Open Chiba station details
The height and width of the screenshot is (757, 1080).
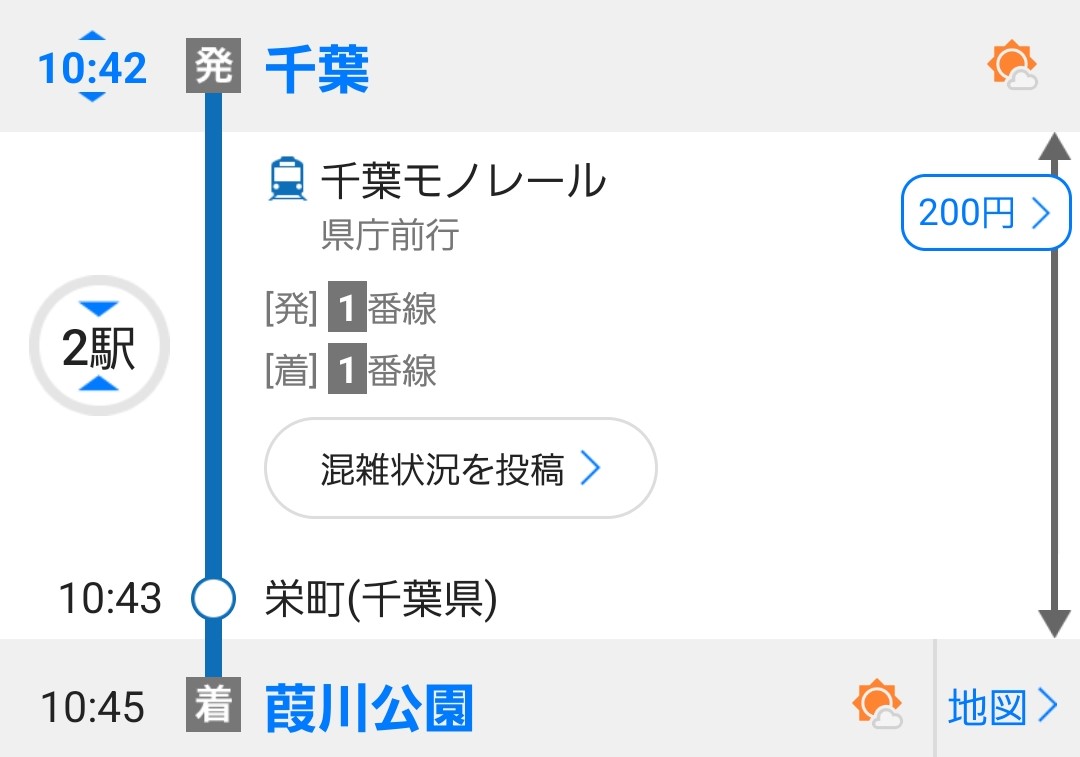[317, 69]
